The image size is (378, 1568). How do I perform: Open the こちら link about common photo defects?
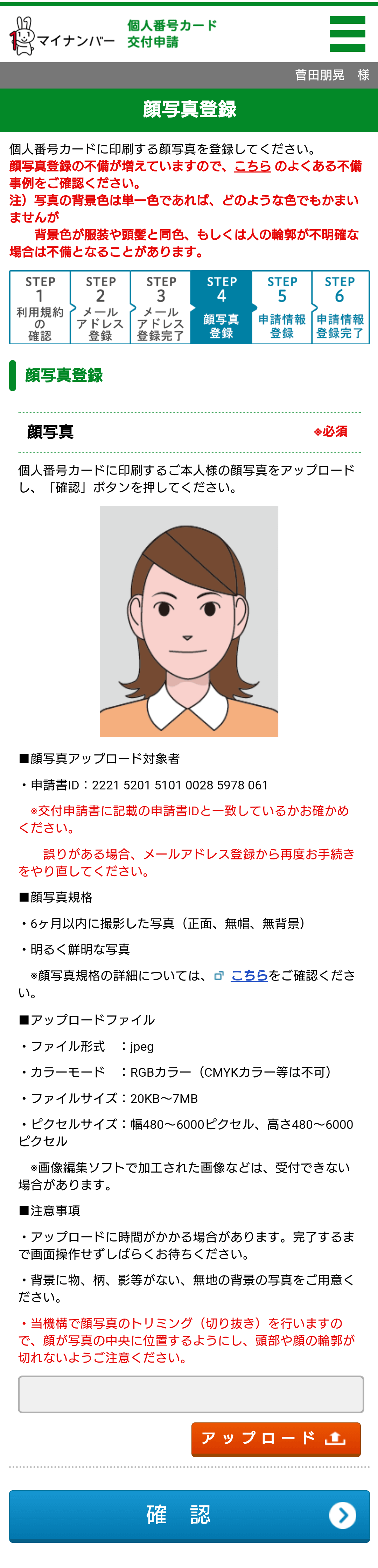(x=252, y=166)
